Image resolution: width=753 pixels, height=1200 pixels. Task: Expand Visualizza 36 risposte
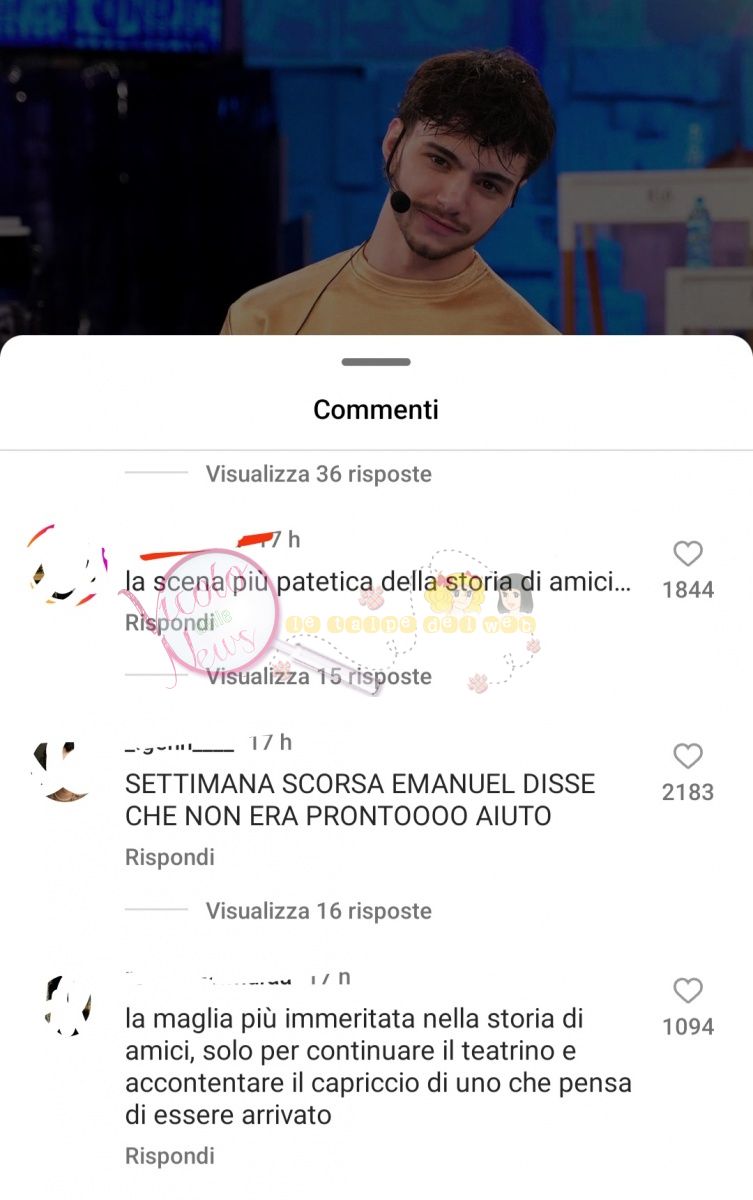[318, 474]
